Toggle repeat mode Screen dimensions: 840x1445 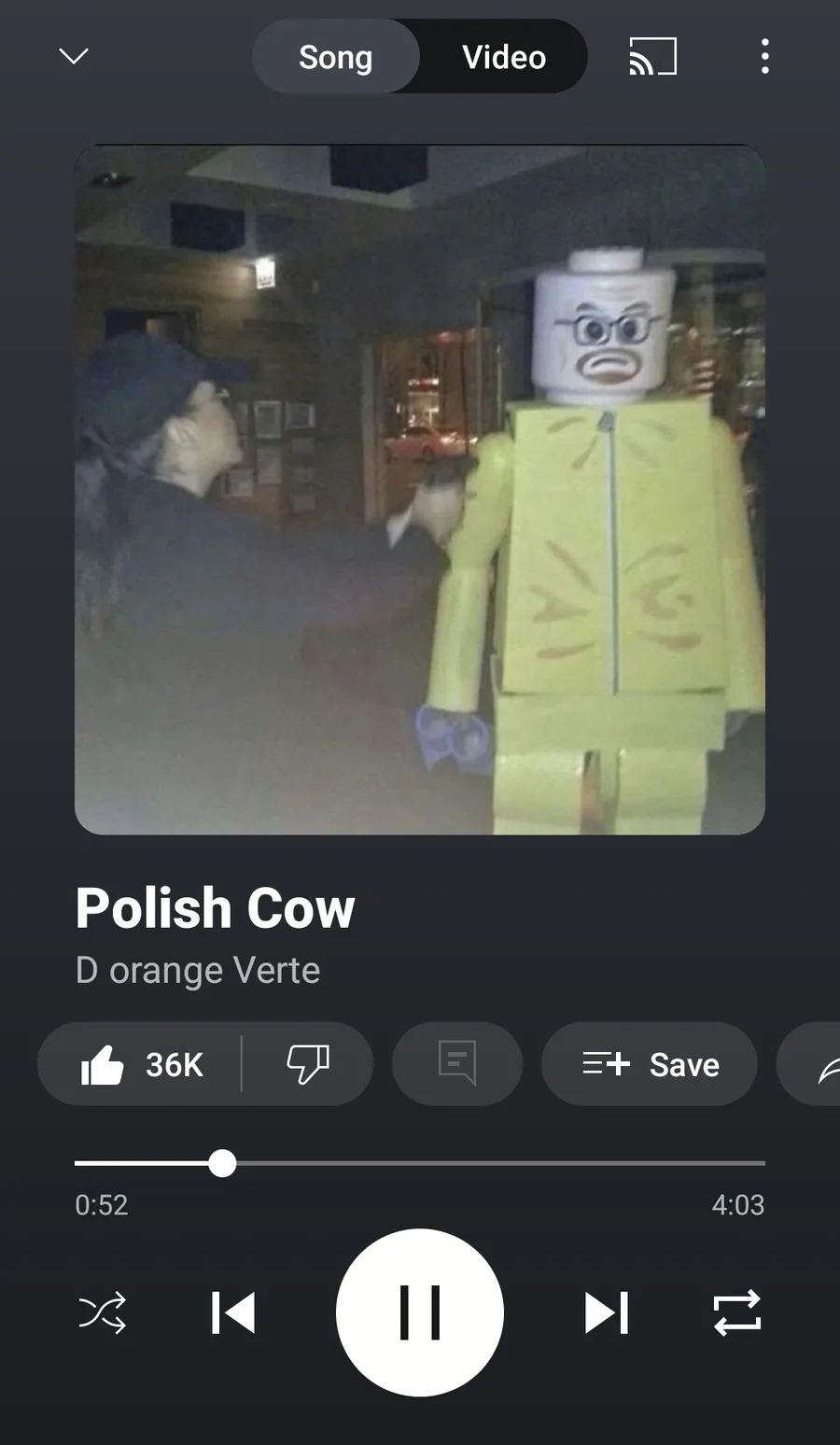pos(737,1313)
